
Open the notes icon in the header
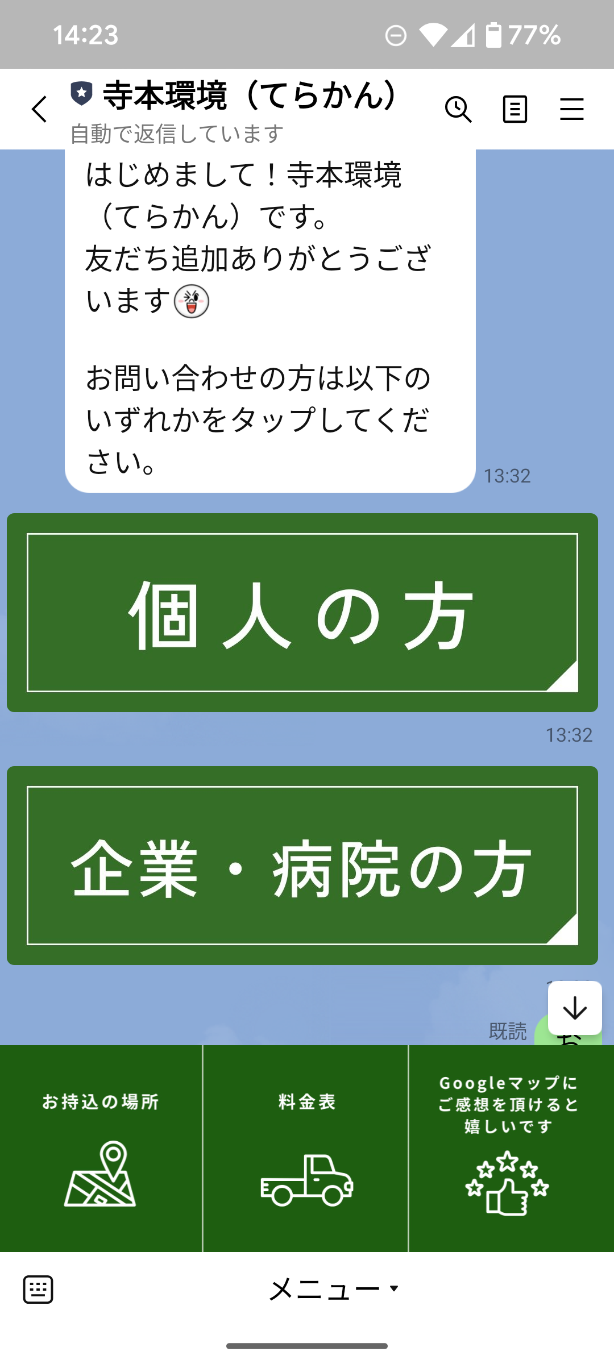pos(515,109)
